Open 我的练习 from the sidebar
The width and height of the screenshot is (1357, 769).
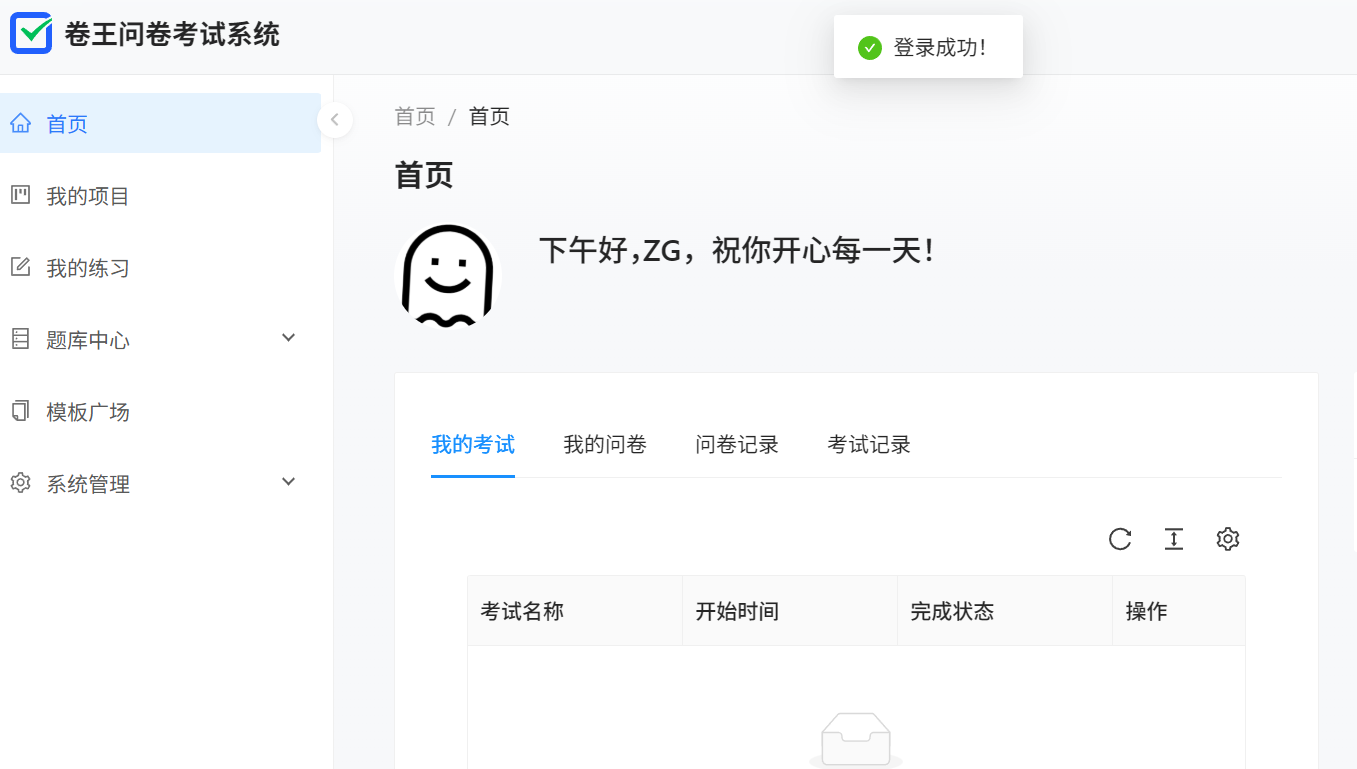(160, 268)
